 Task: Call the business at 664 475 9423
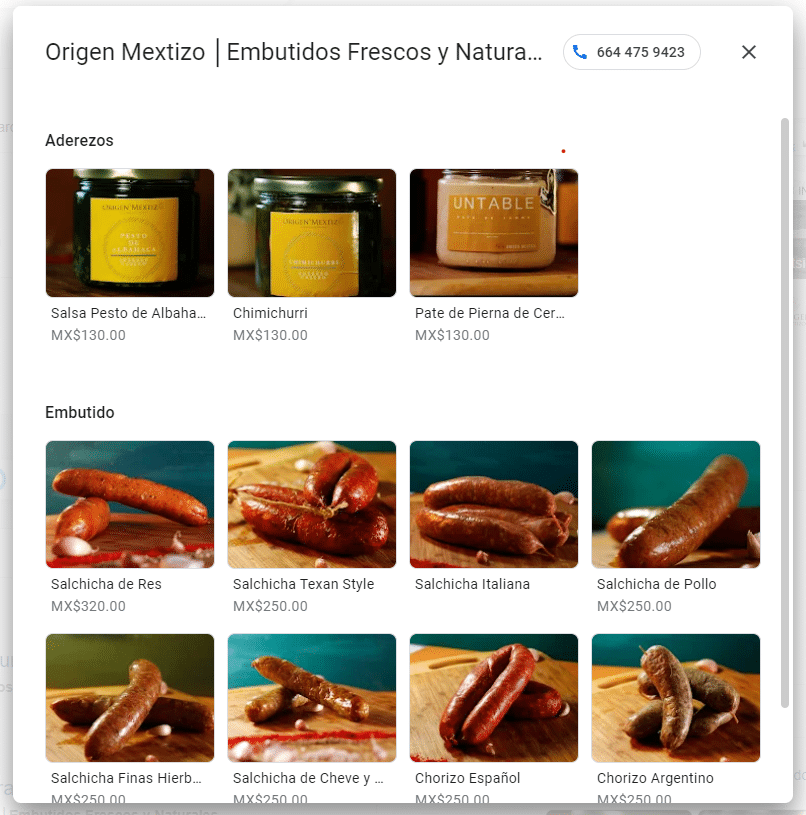coord(632,52)
